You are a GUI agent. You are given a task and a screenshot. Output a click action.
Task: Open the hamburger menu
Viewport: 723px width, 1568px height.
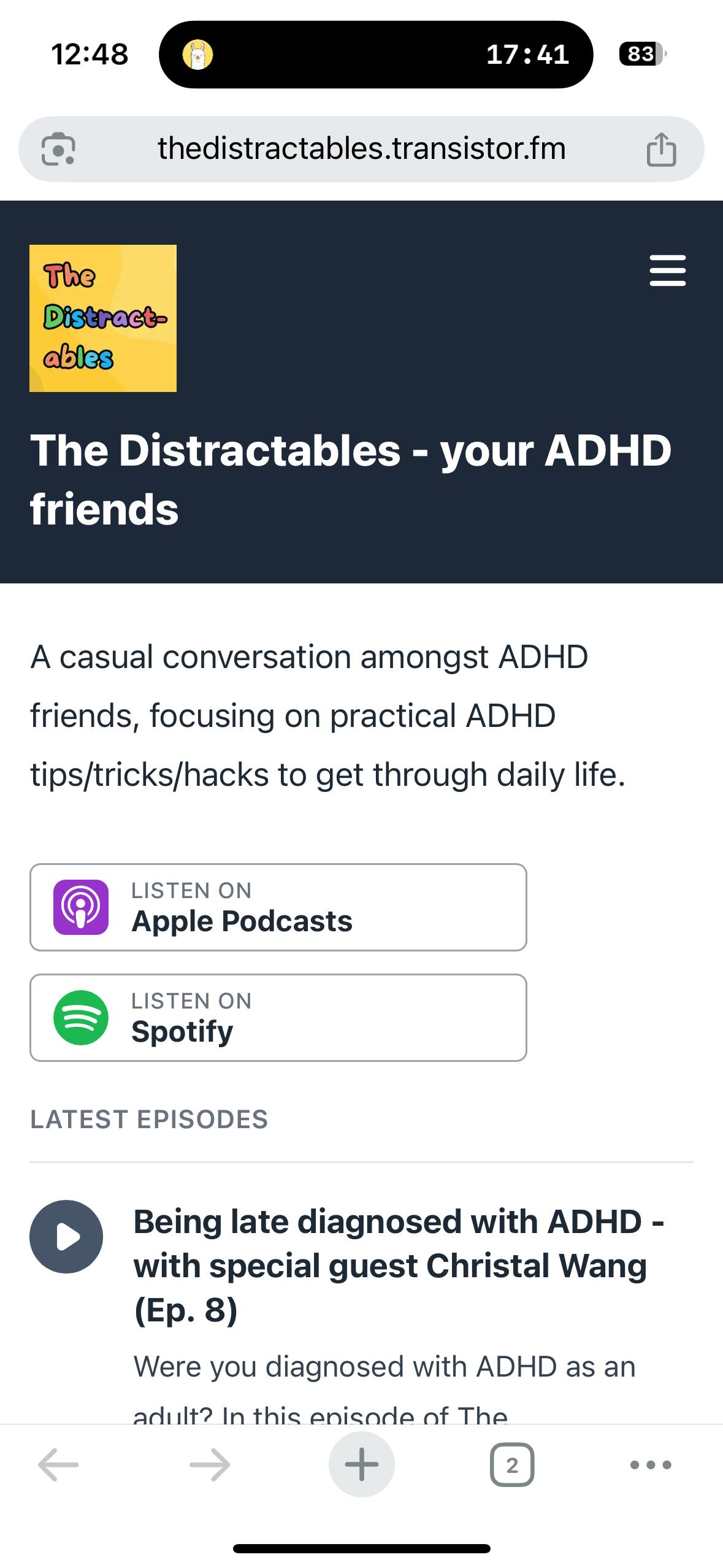click(667, 271)
